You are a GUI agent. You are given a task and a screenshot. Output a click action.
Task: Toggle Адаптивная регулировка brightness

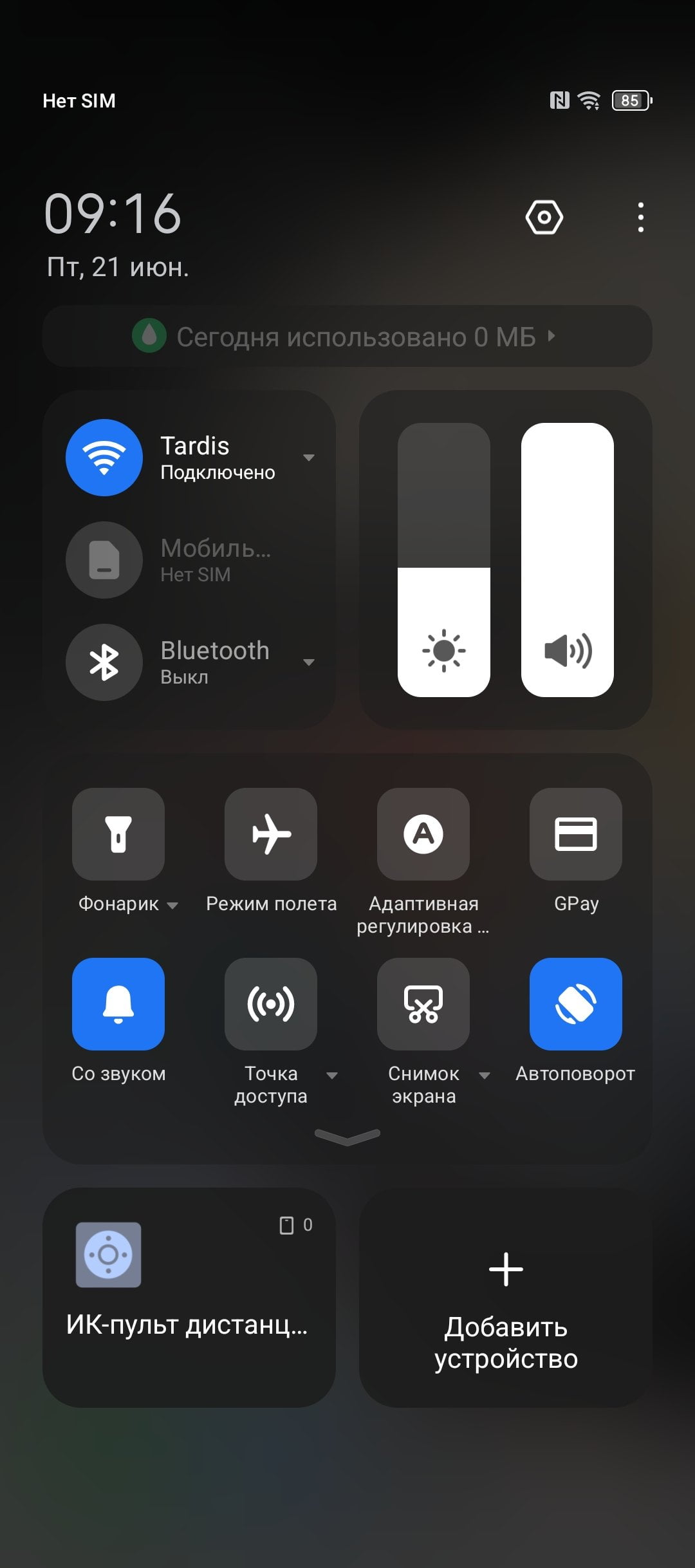tap(423, 834)
